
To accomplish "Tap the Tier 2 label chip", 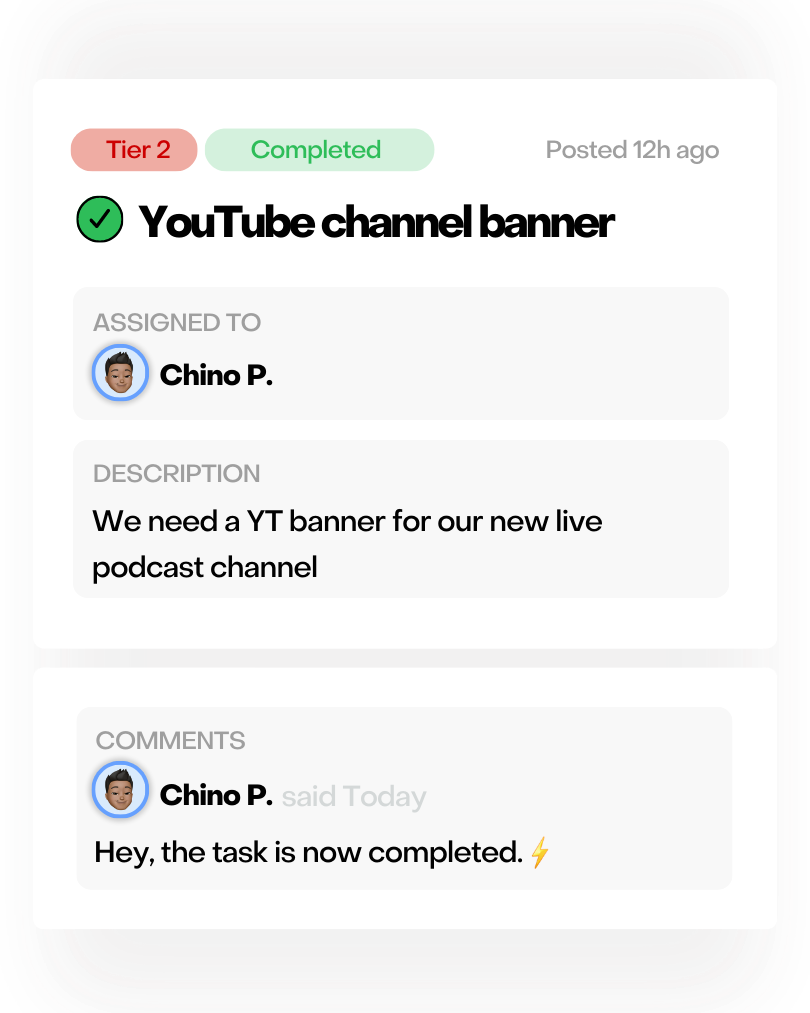I will pyautogui.click(x=134, y=150).
